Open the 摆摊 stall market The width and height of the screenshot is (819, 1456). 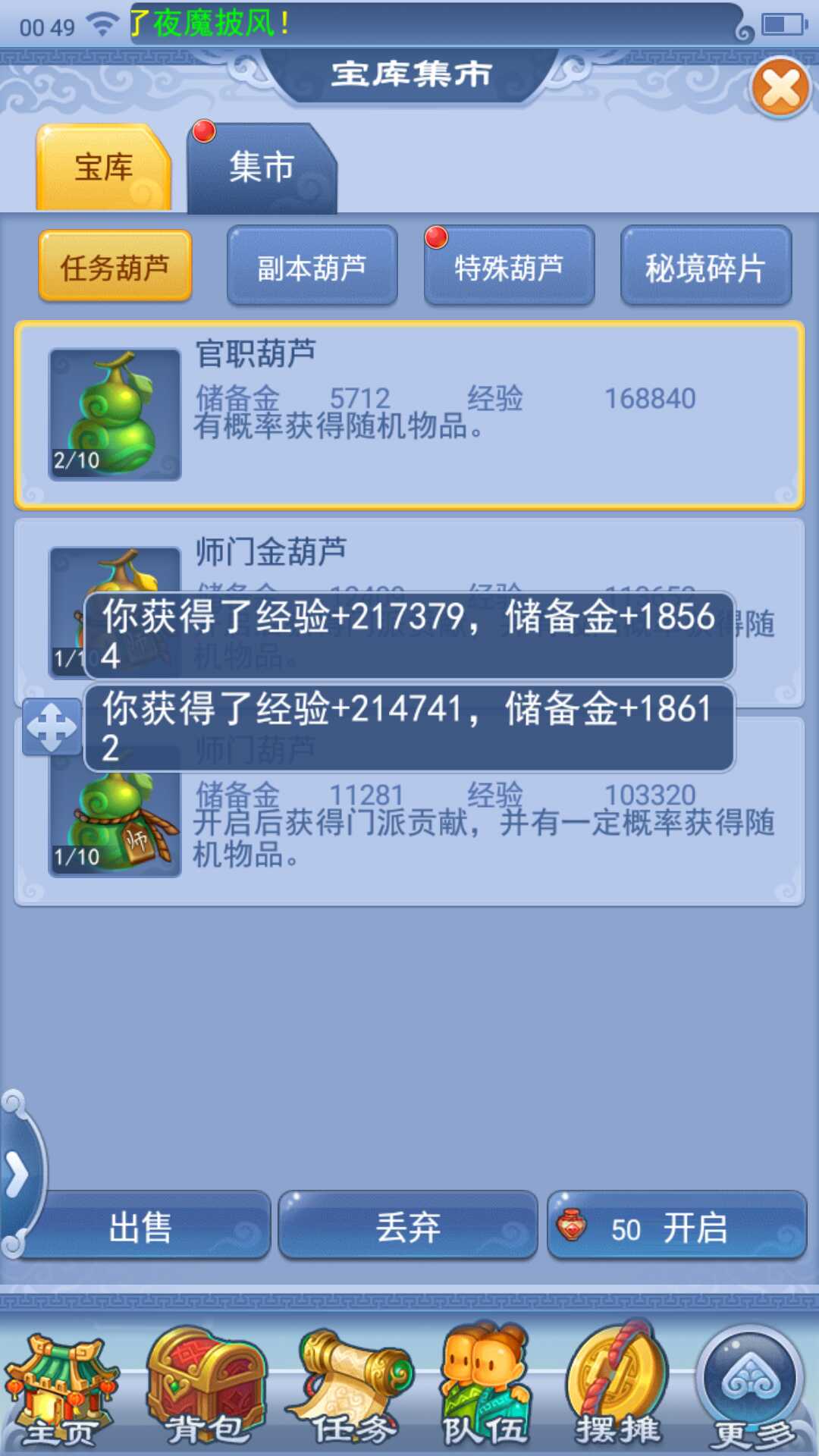(618, 1392)
